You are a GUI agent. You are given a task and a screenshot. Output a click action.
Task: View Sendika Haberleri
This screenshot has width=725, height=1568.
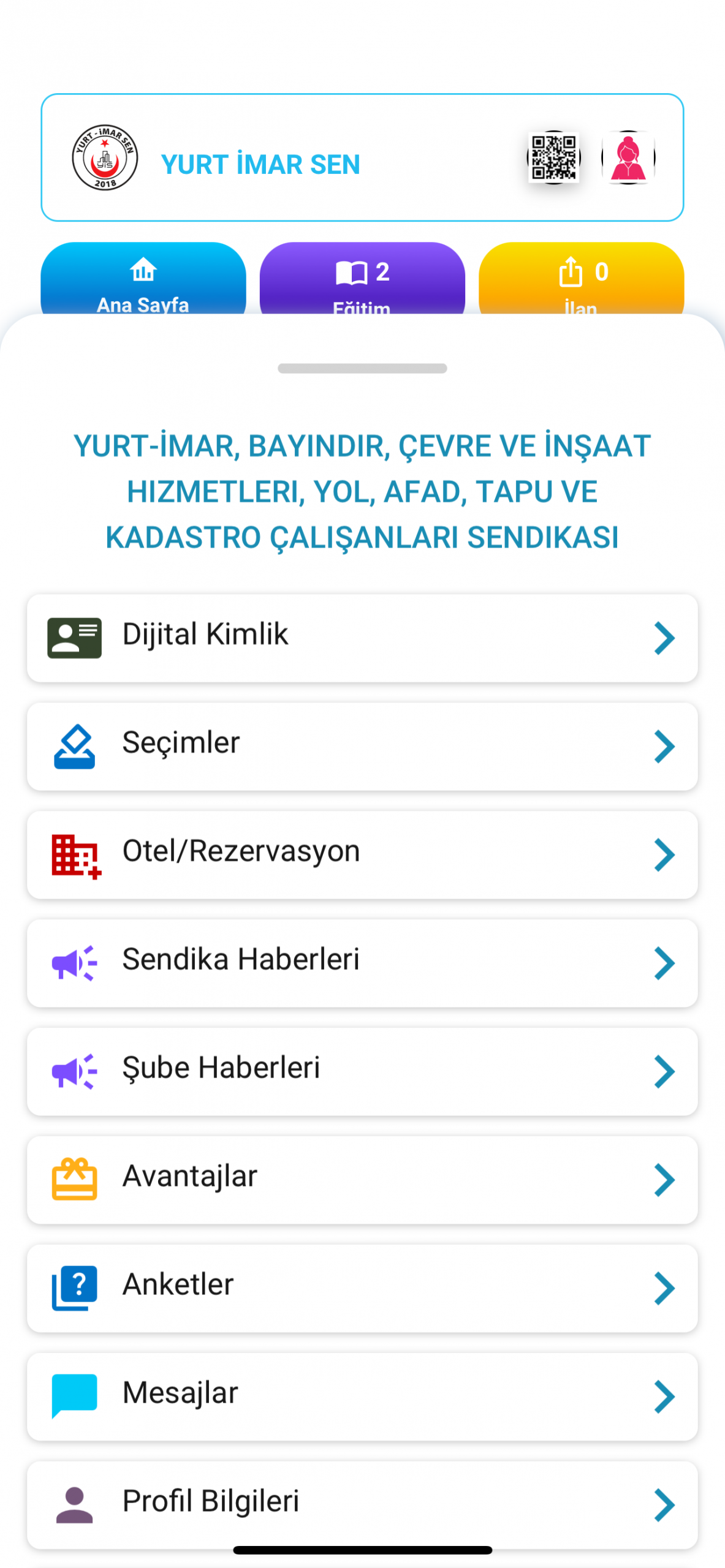362,963
